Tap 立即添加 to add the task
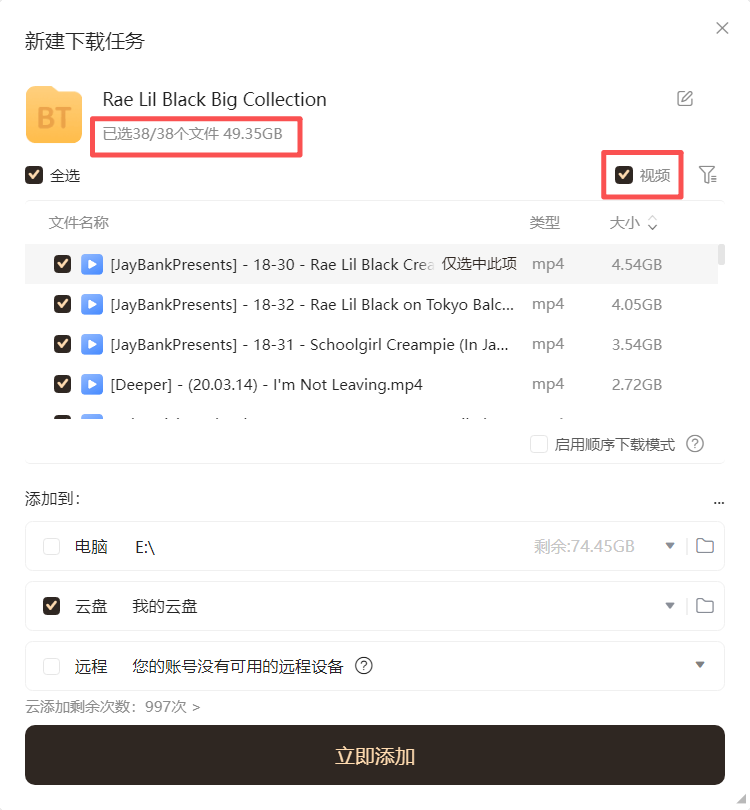Image resolution: width=750 pixels, height=810 pixels. (375, 755)
